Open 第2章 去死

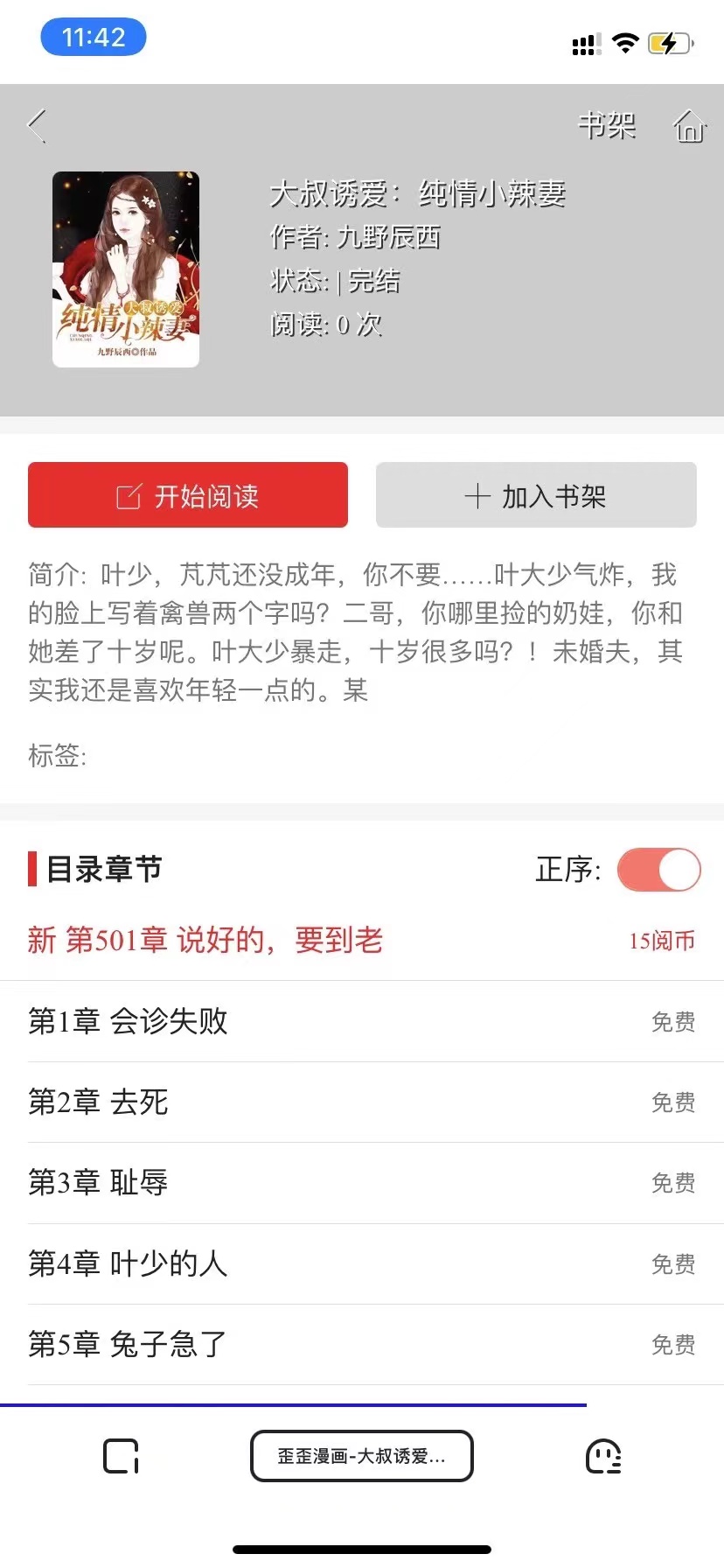pyautogui.click(x=98, y=1102)
